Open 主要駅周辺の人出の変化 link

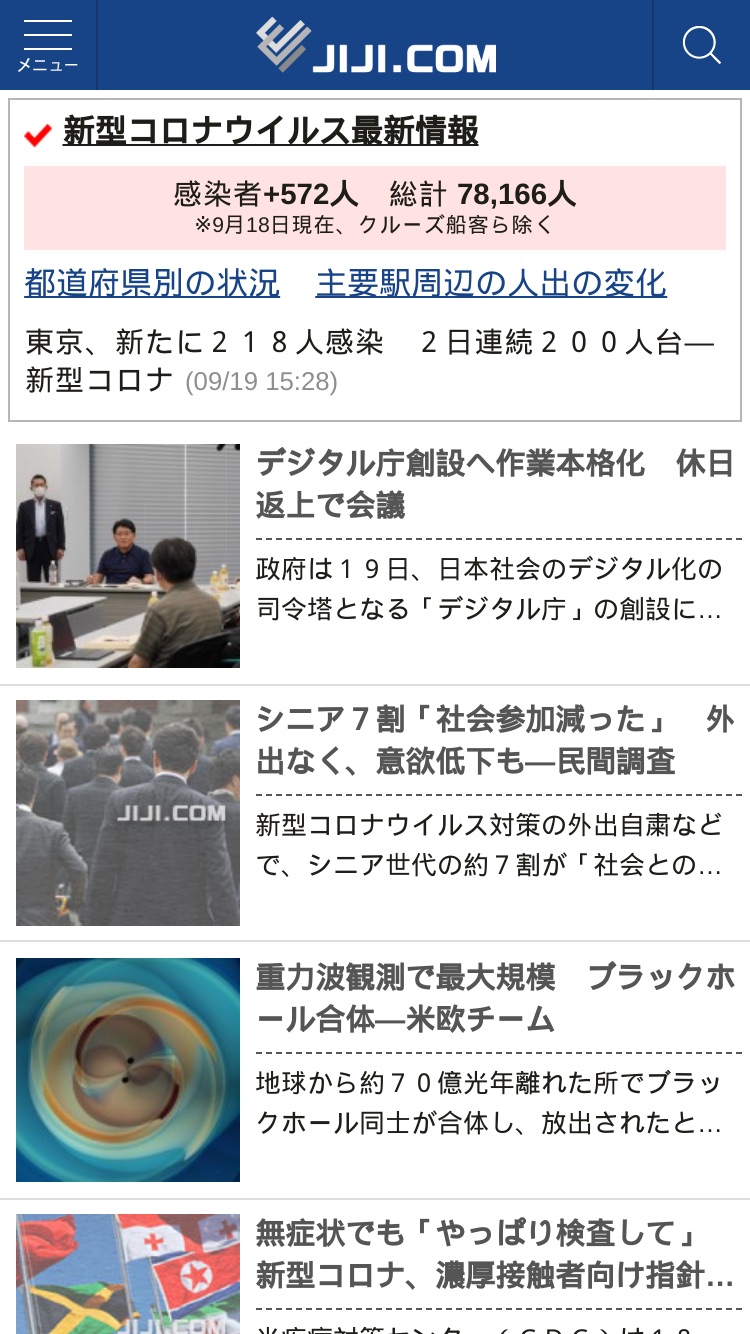(491, 283)
